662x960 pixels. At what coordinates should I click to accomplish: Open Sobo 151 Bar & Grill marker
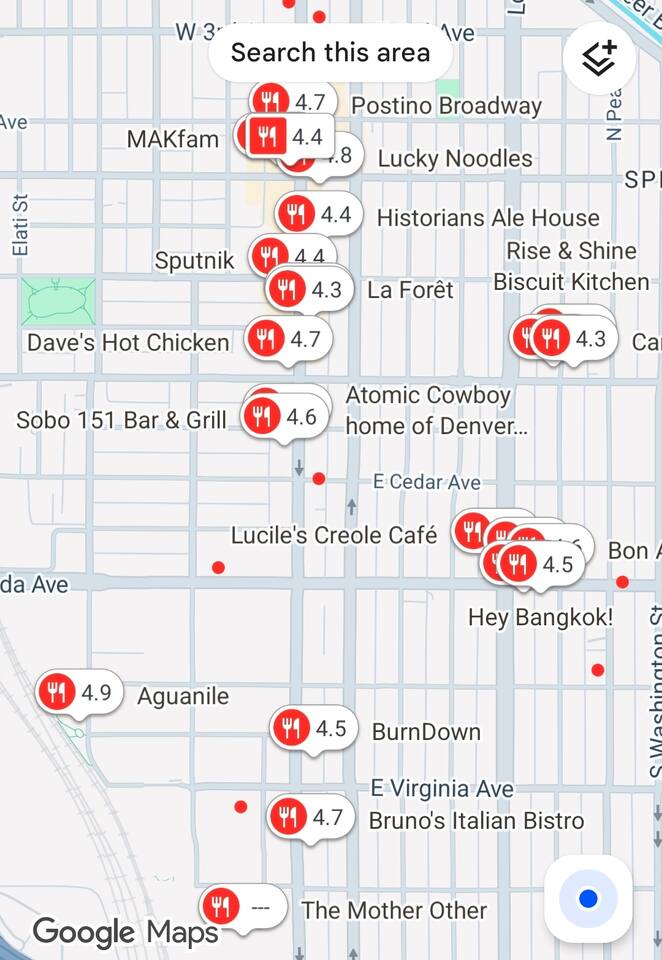pyautogui.click(x=263, y=416)
